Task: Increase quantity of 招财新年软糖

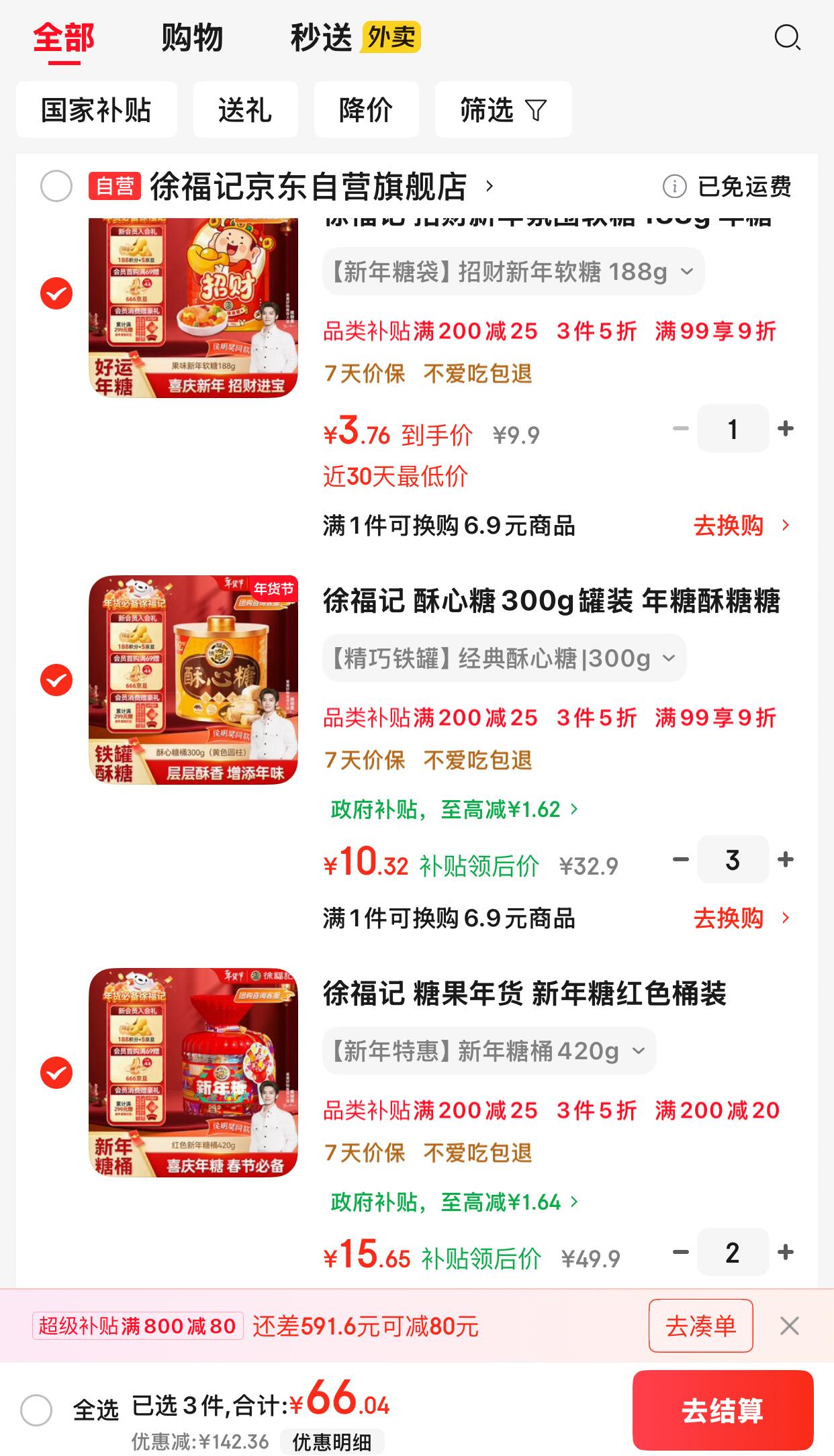Action: click(x=785, y=428)
